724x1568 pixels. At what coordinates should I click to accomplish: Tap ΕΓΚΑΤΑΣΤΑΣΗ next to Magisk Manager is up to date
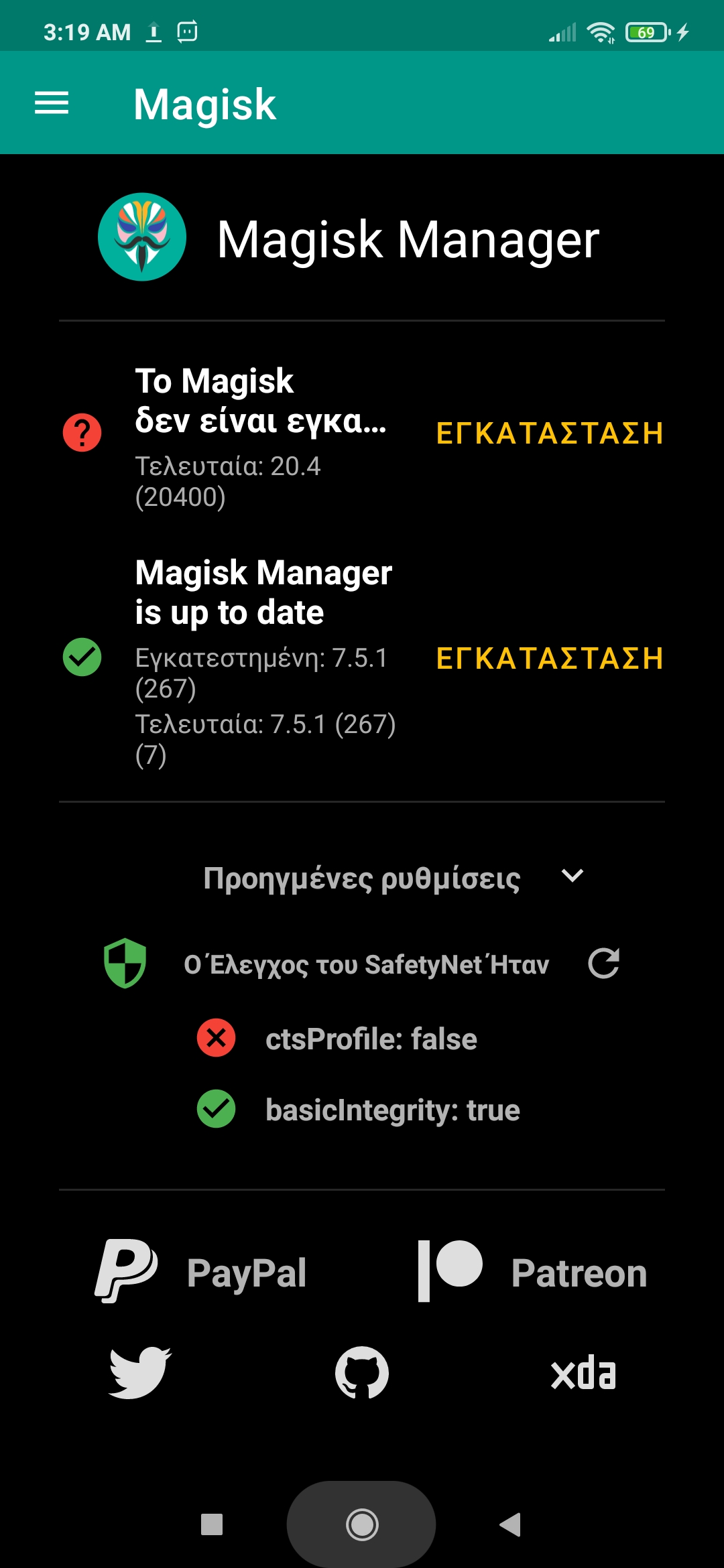point(550,659)
